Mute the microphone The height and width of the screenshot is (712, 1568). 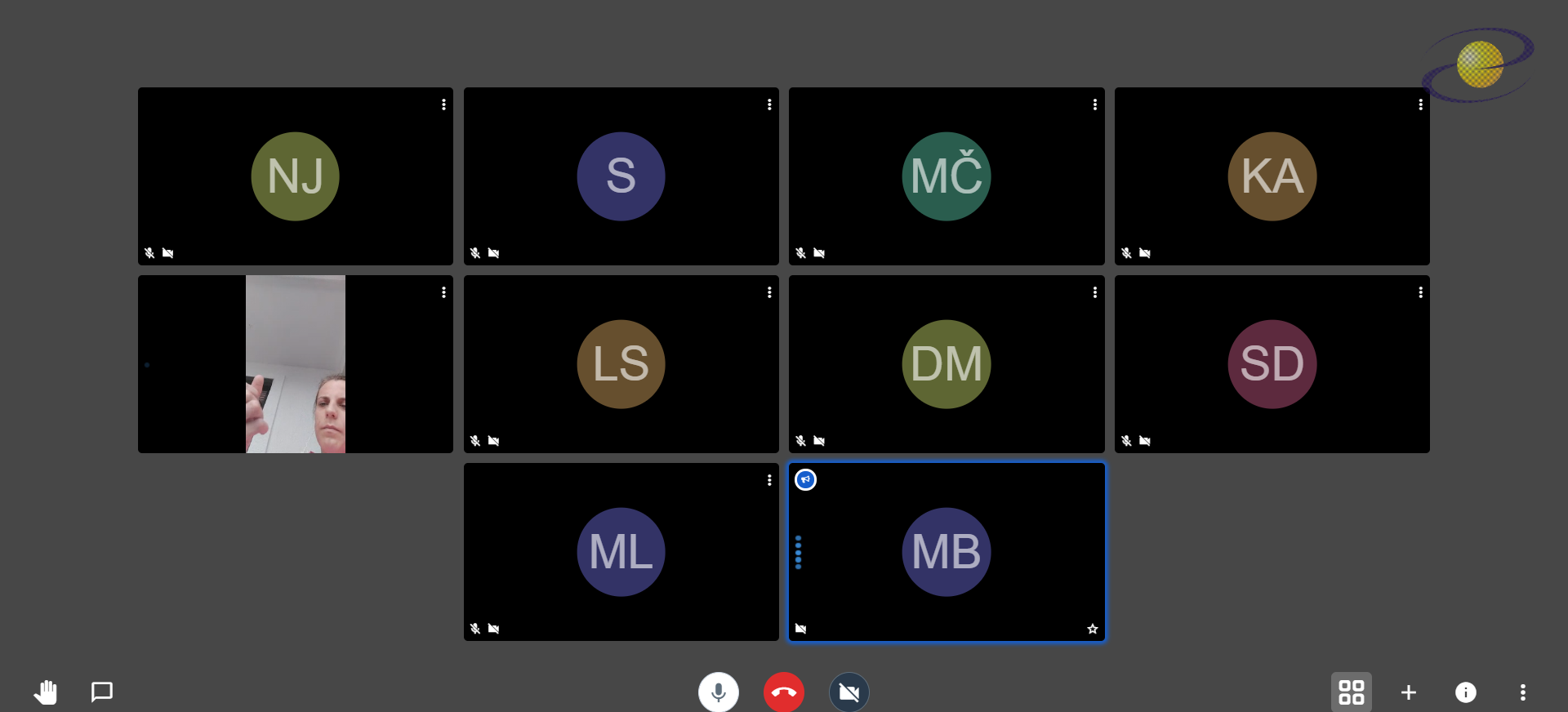click(x=719, y=692)
